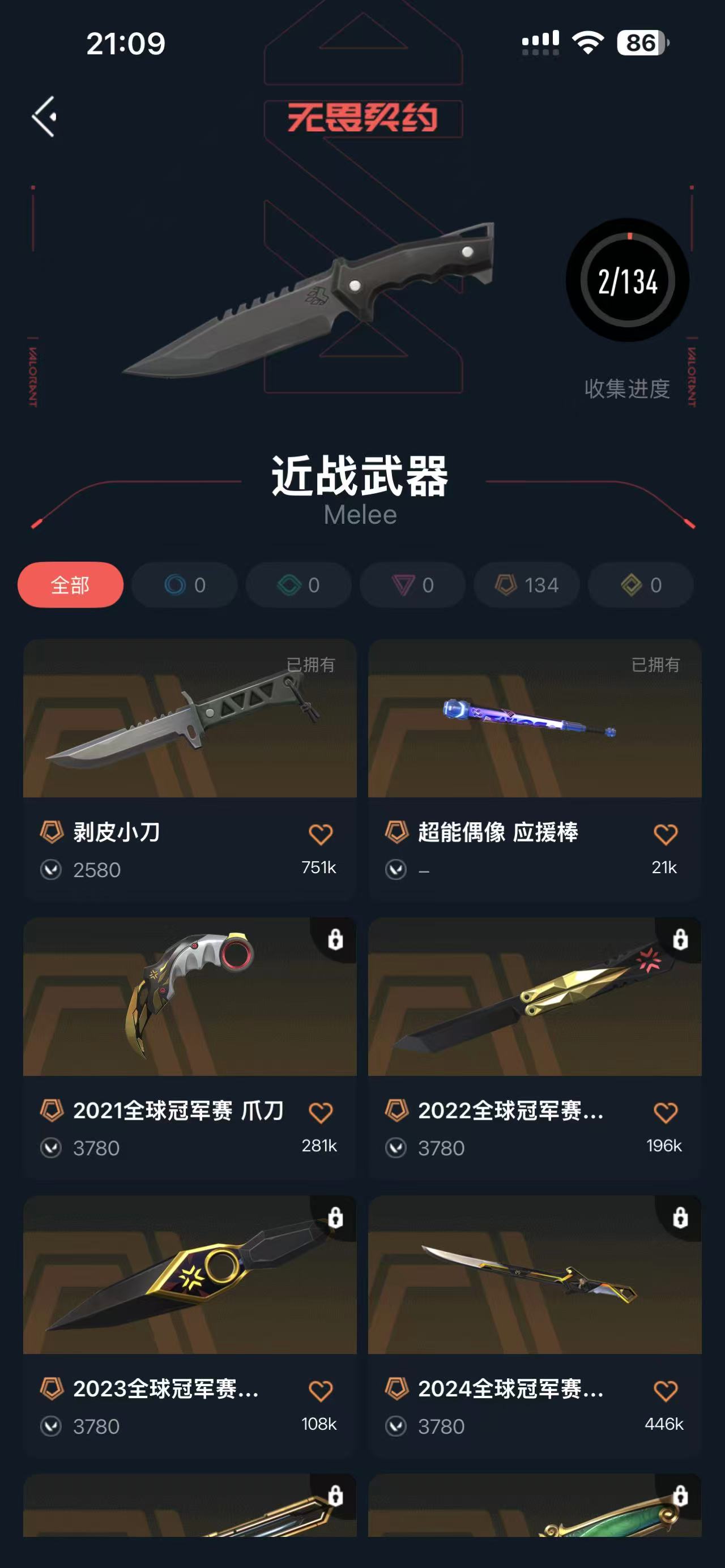
Task: Go back using the top-left arrow
Action: pyautogui.click(x=44, y=116)
